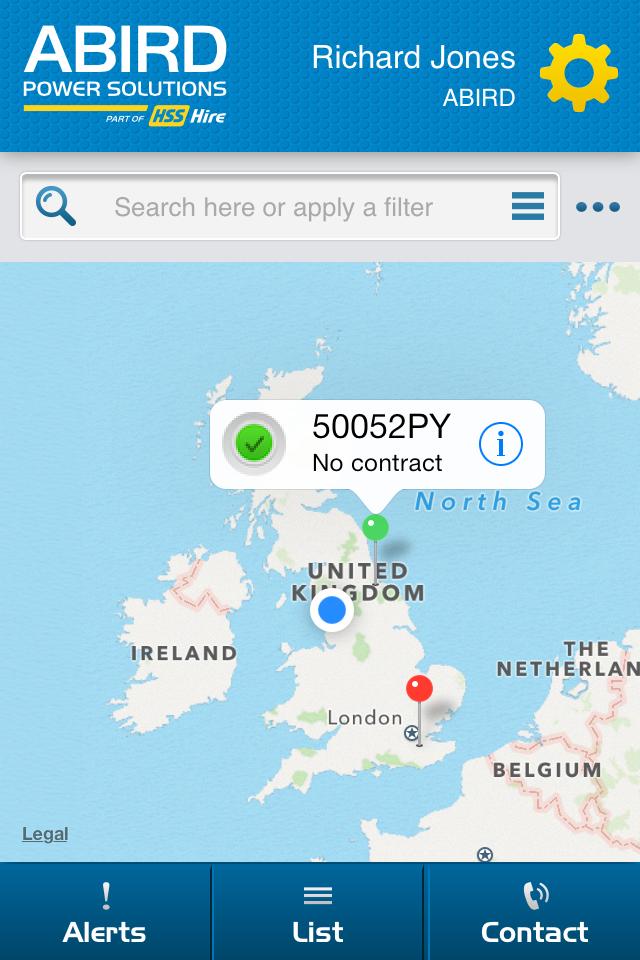Select the red map pin near London

(x=419, y=689)
